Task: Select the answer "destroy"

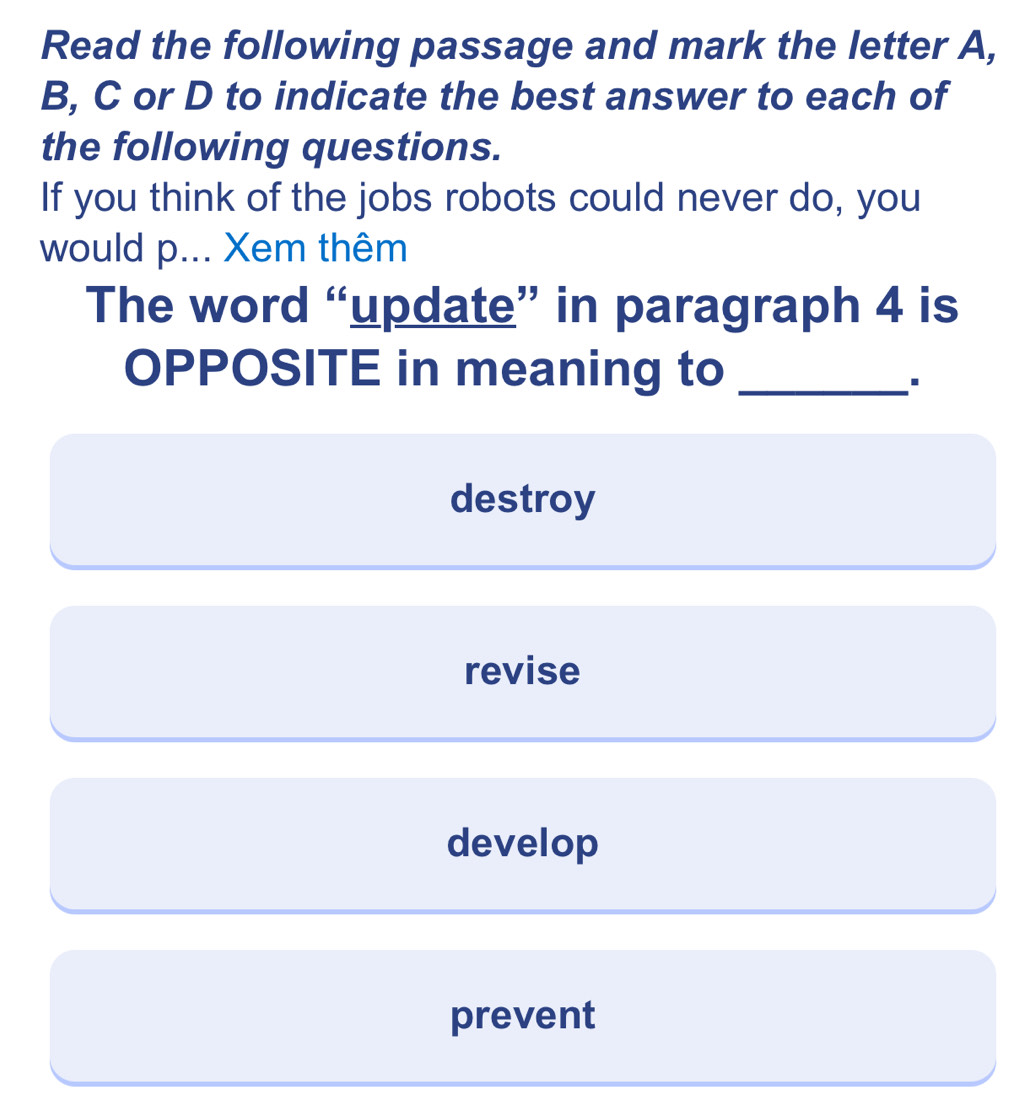Action: pyautogui.click(x=522, y=499)
